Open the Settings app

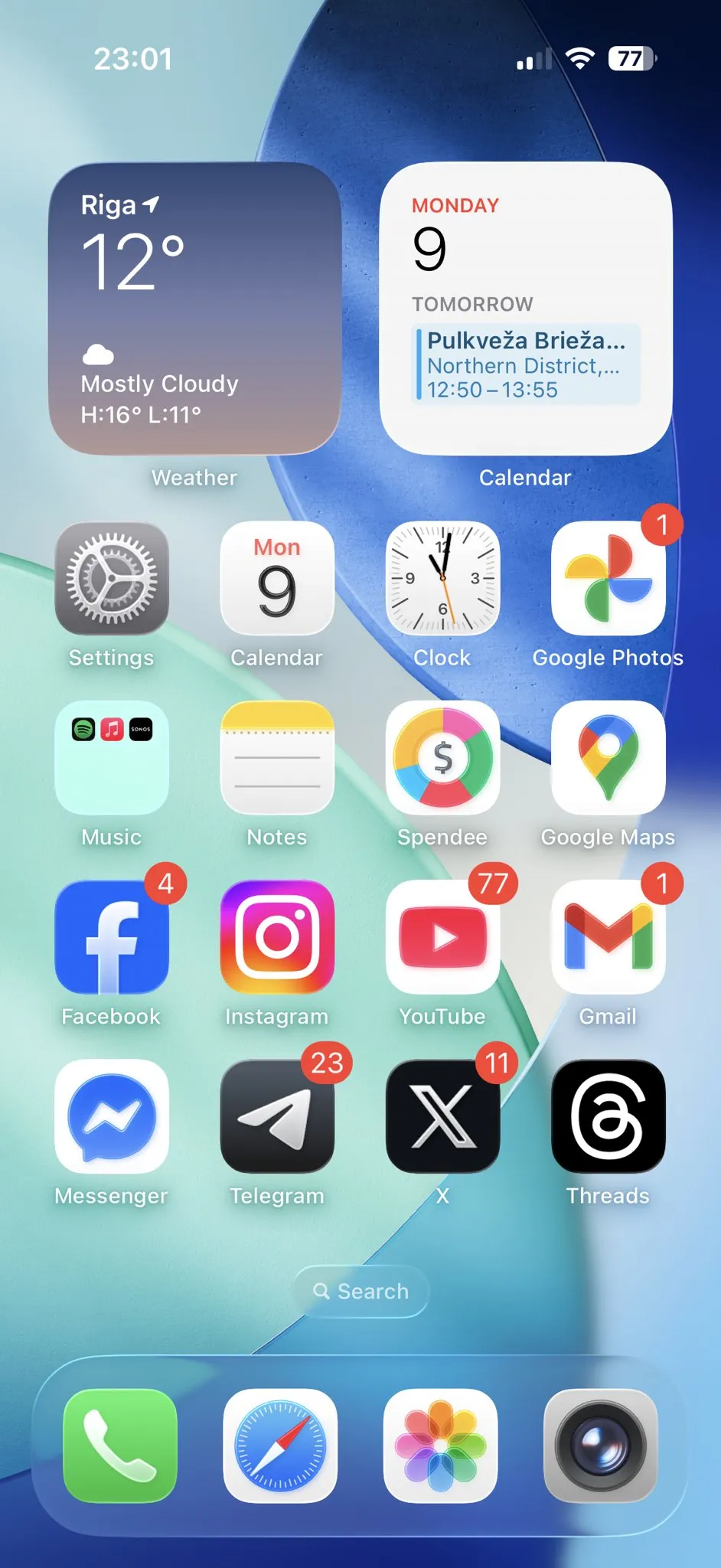tap(112, 579)
